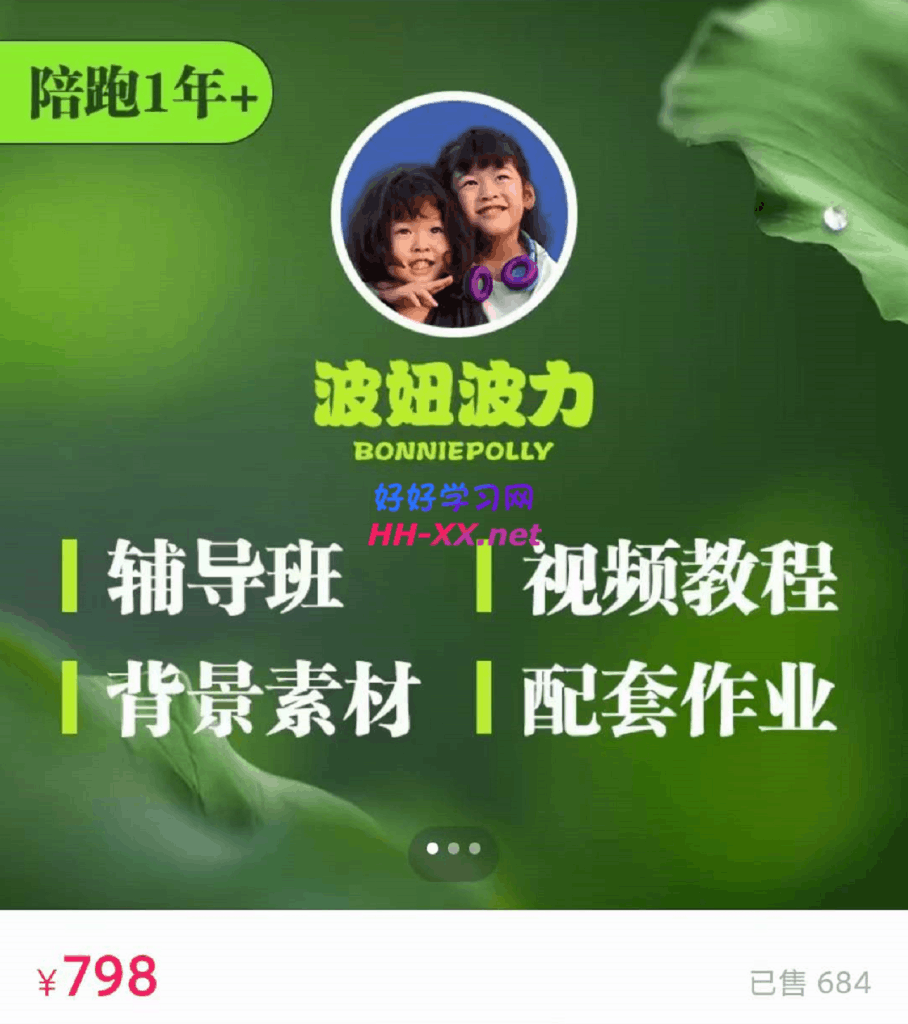This screenshot has height=1024, width=908.
Task: Tap the banner page indicator dots
Action: click(453, 849)
